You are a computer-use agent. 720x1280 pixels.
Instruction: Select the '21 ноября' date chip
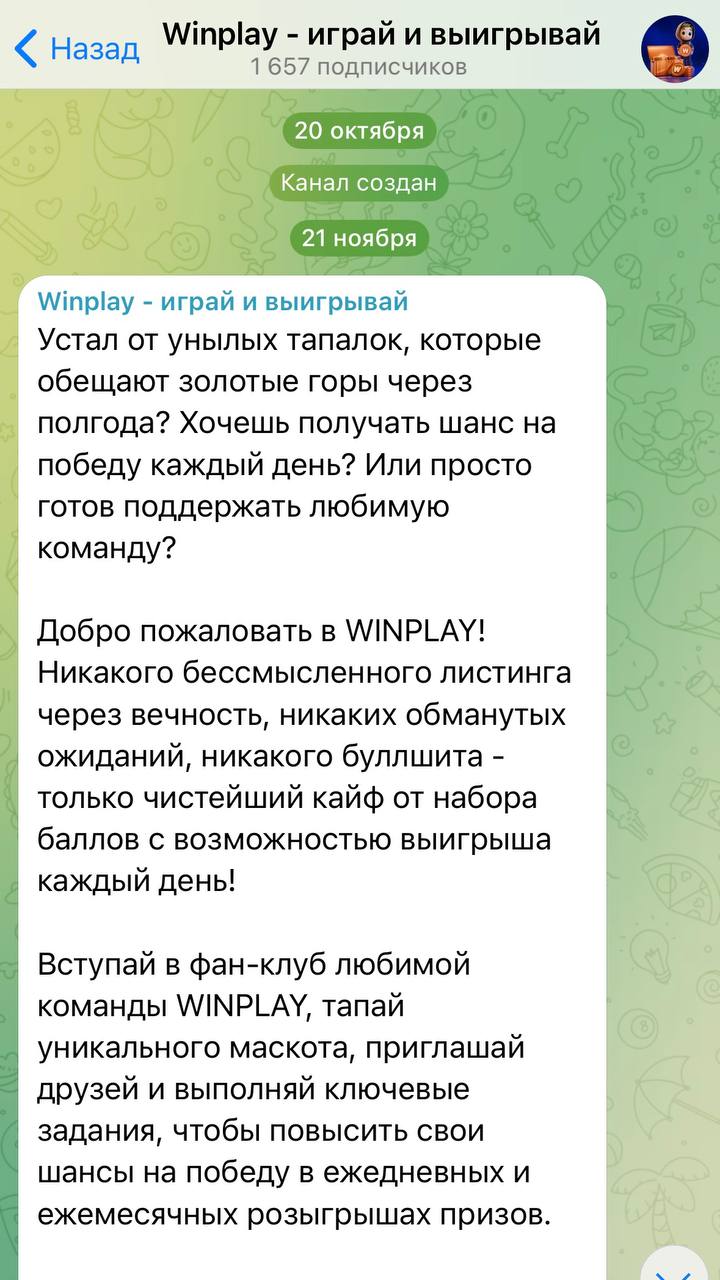(x=360, y=238)
